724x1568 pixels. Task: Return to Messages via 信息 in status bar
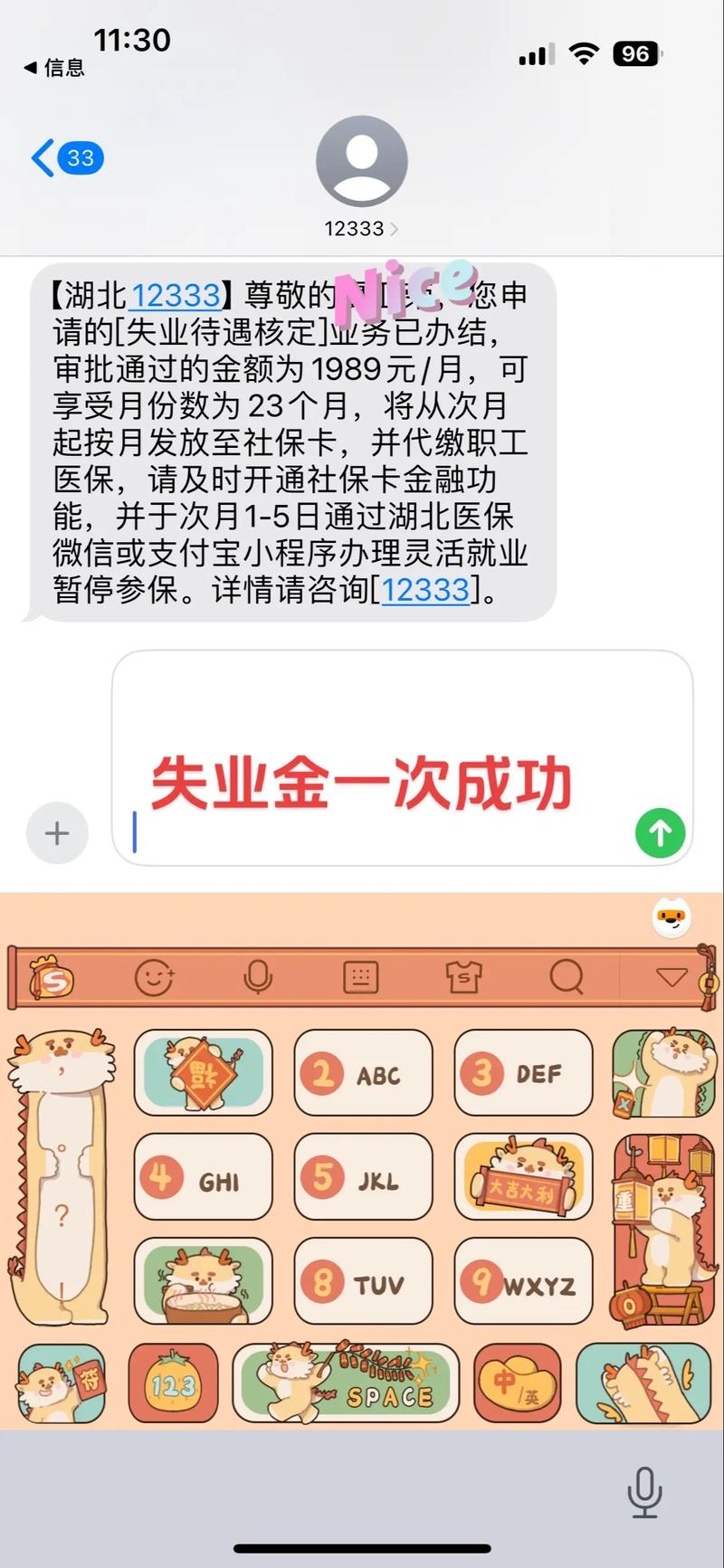coord(56,68)
